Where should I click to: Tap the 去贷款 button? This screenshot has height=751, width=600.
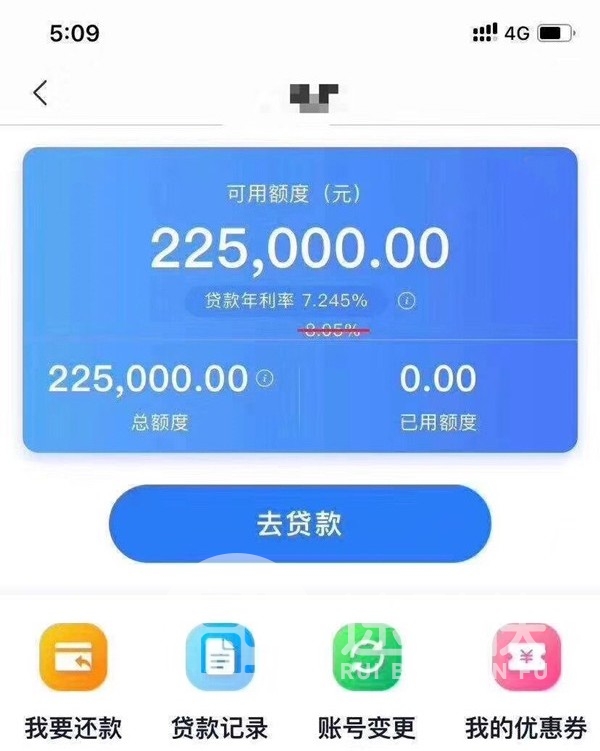pyautogui.click(x=300, y=525)
